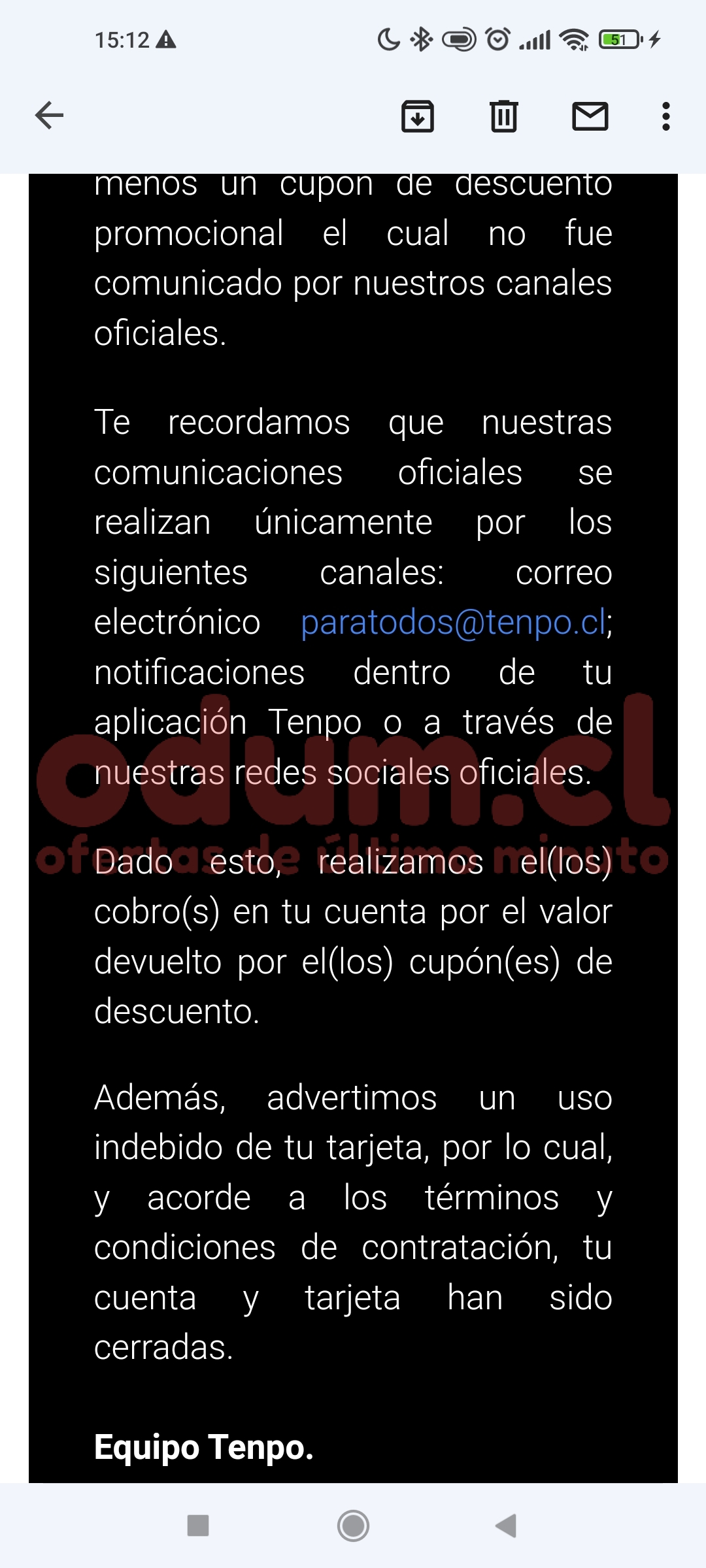706x1568 pixels.
Task: Open the paratodos@tenpo.cl email link
Action: [x=454, y=622]
